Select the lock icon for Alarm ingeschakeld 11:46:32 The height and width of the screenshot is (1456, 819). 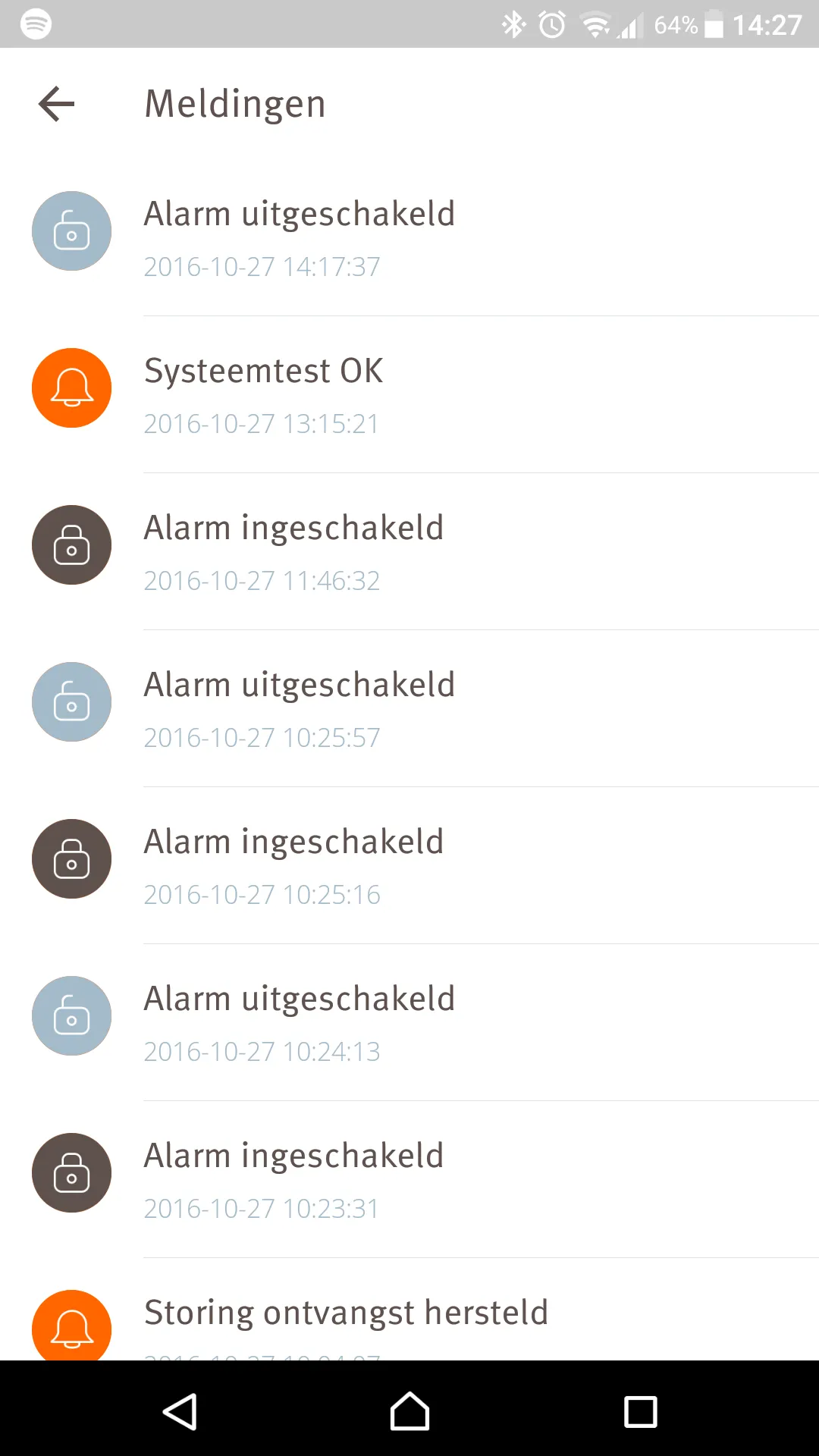coord(71,544)
